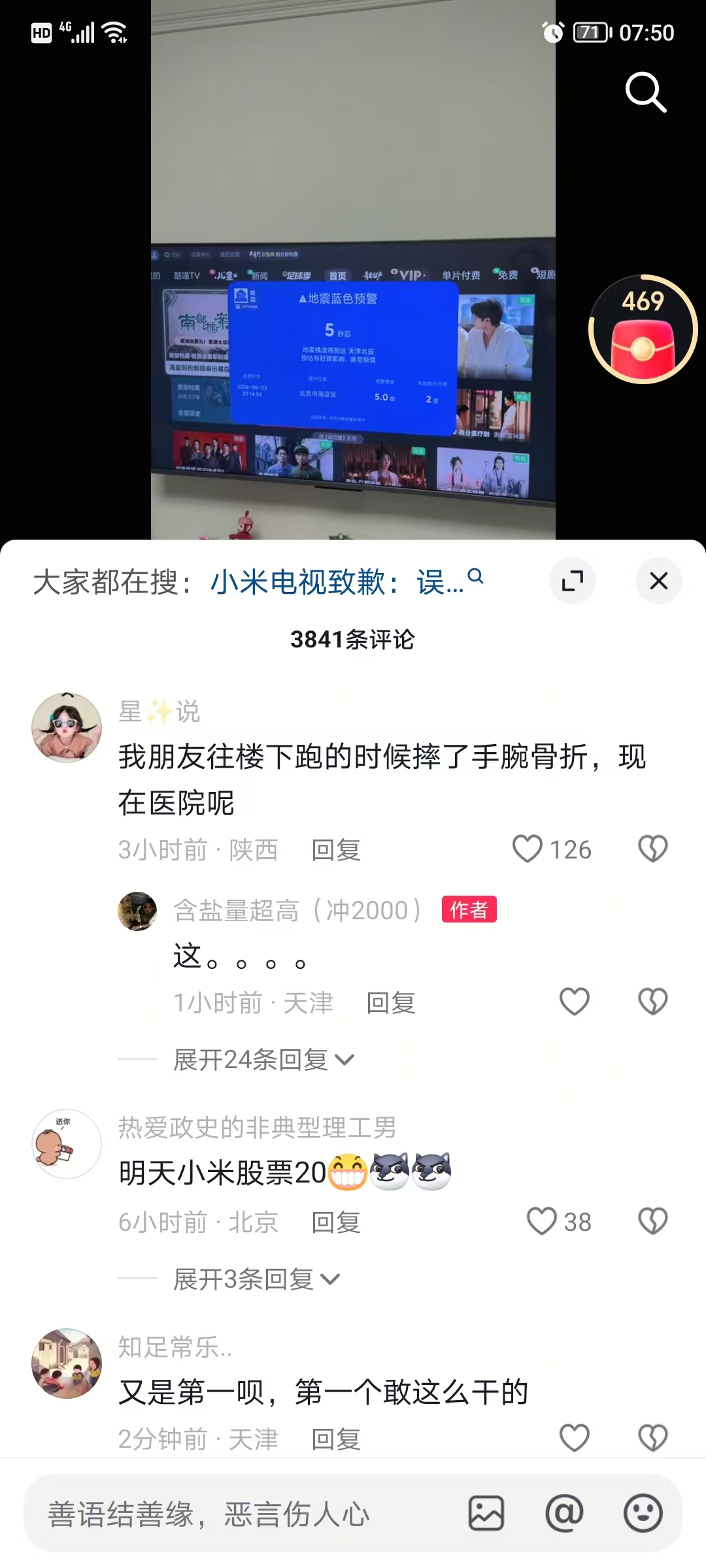Open the search magnifier over the video
This screenshot has height=1568, width=706.
coord(646,92)
